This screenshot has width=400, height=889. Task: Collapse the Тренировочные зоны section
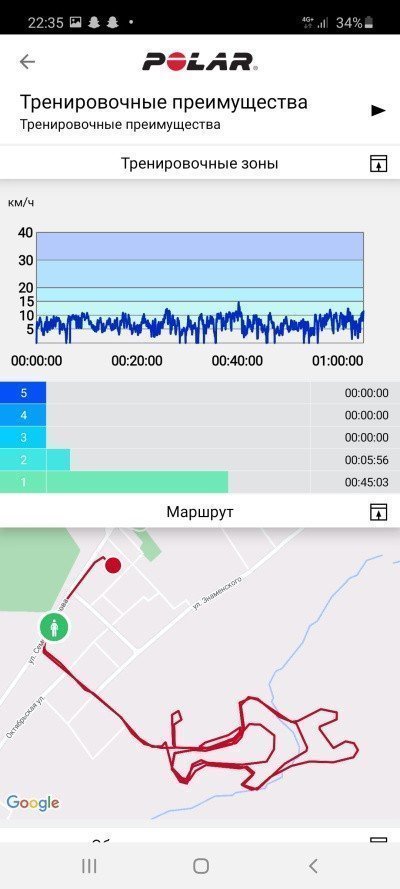[378, 164]
